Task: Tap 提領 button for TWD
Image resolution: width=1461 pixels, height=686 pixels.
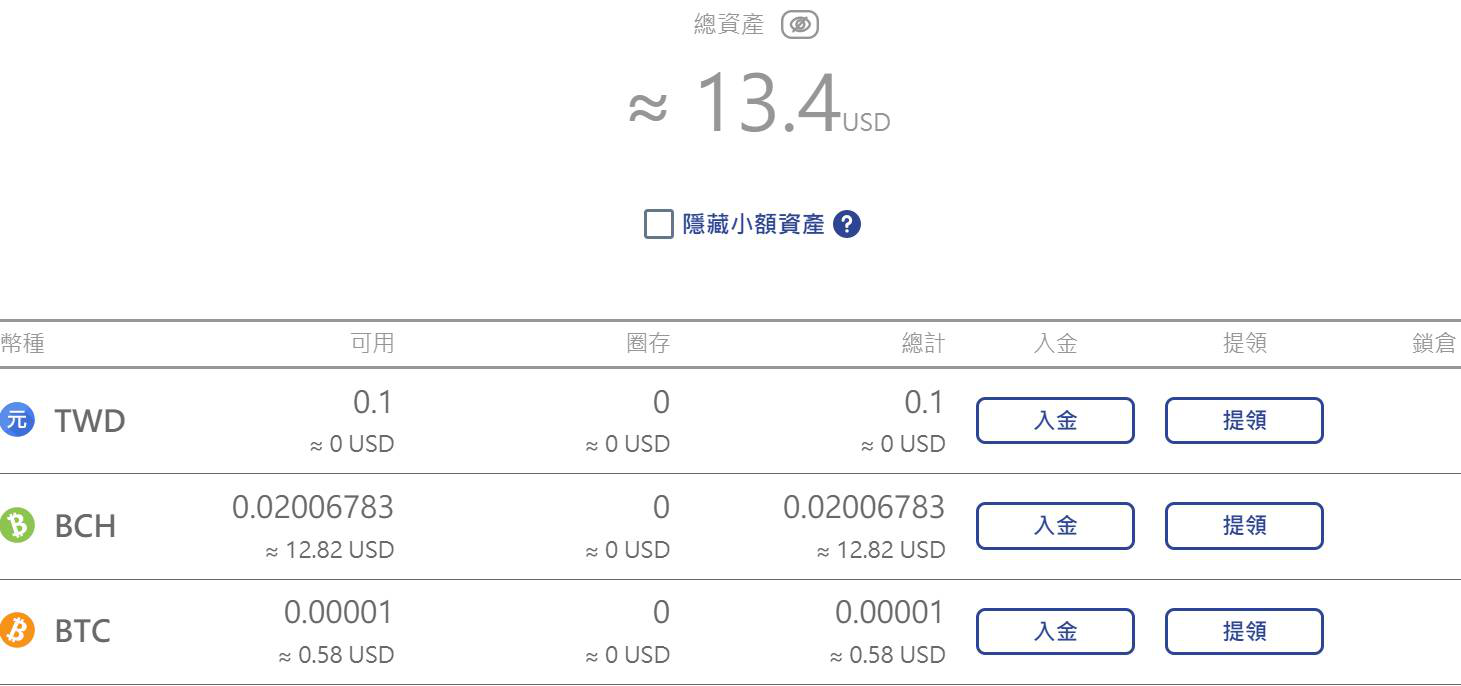Action: click(1244, 420)
